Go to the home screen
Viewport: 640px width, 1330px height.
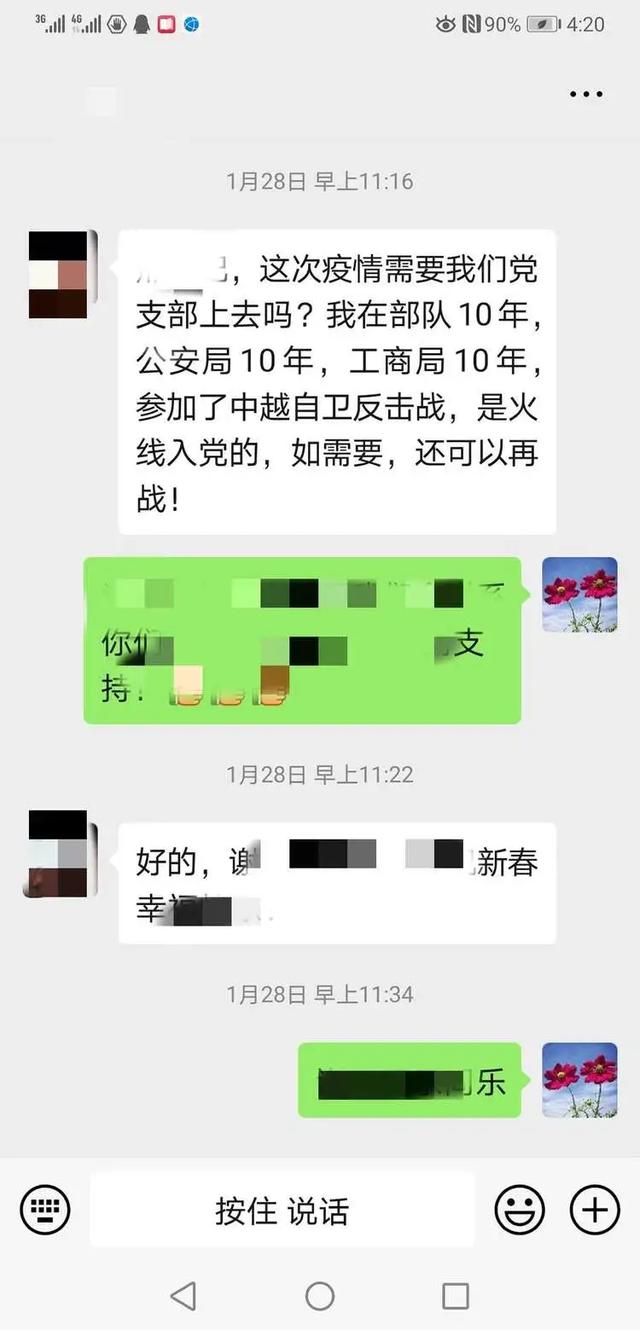pyautogui.click(x=320, y=1297)
